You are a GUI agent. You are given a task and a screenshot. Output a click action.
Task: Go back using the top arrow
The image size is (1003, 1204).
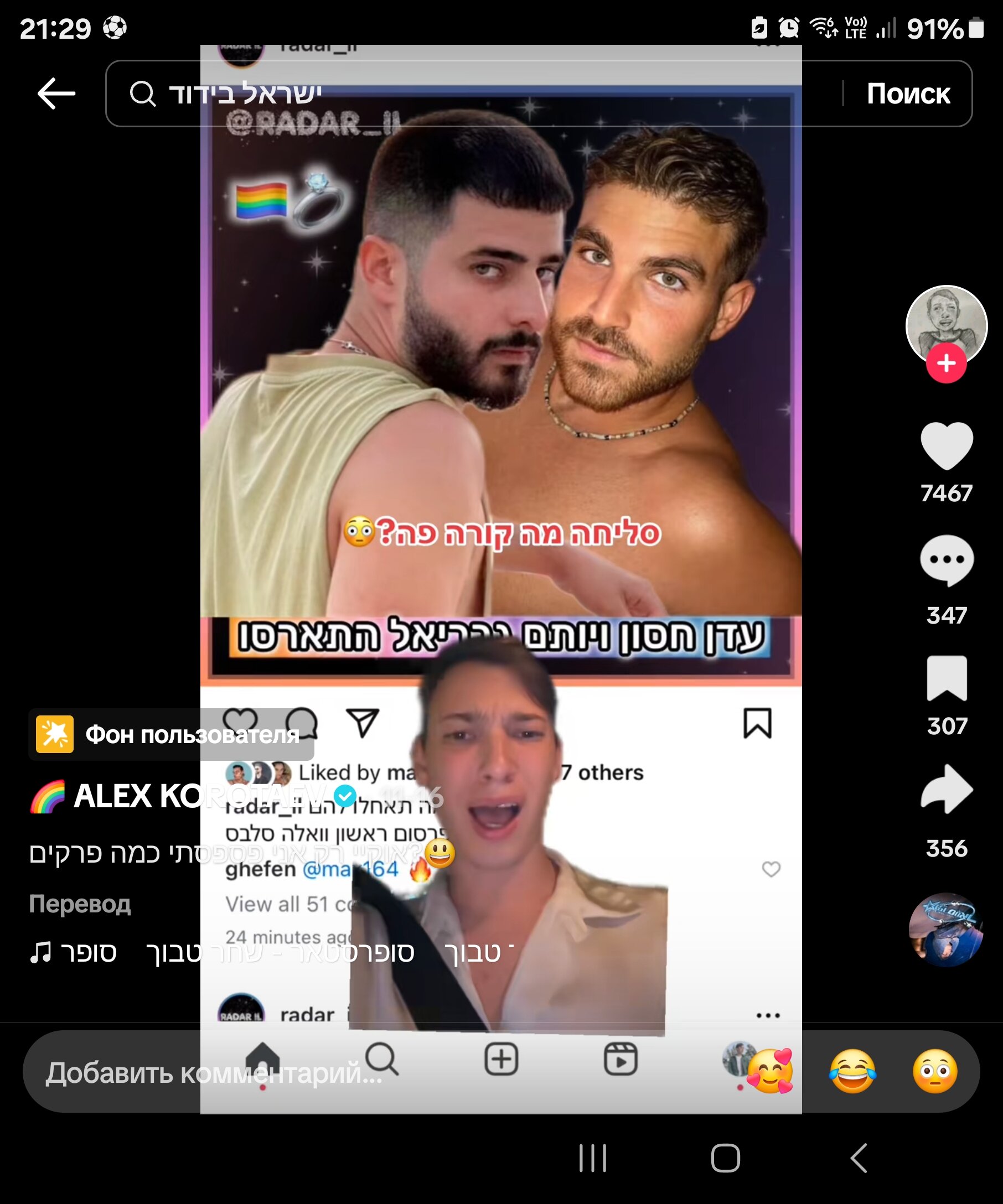56,94
